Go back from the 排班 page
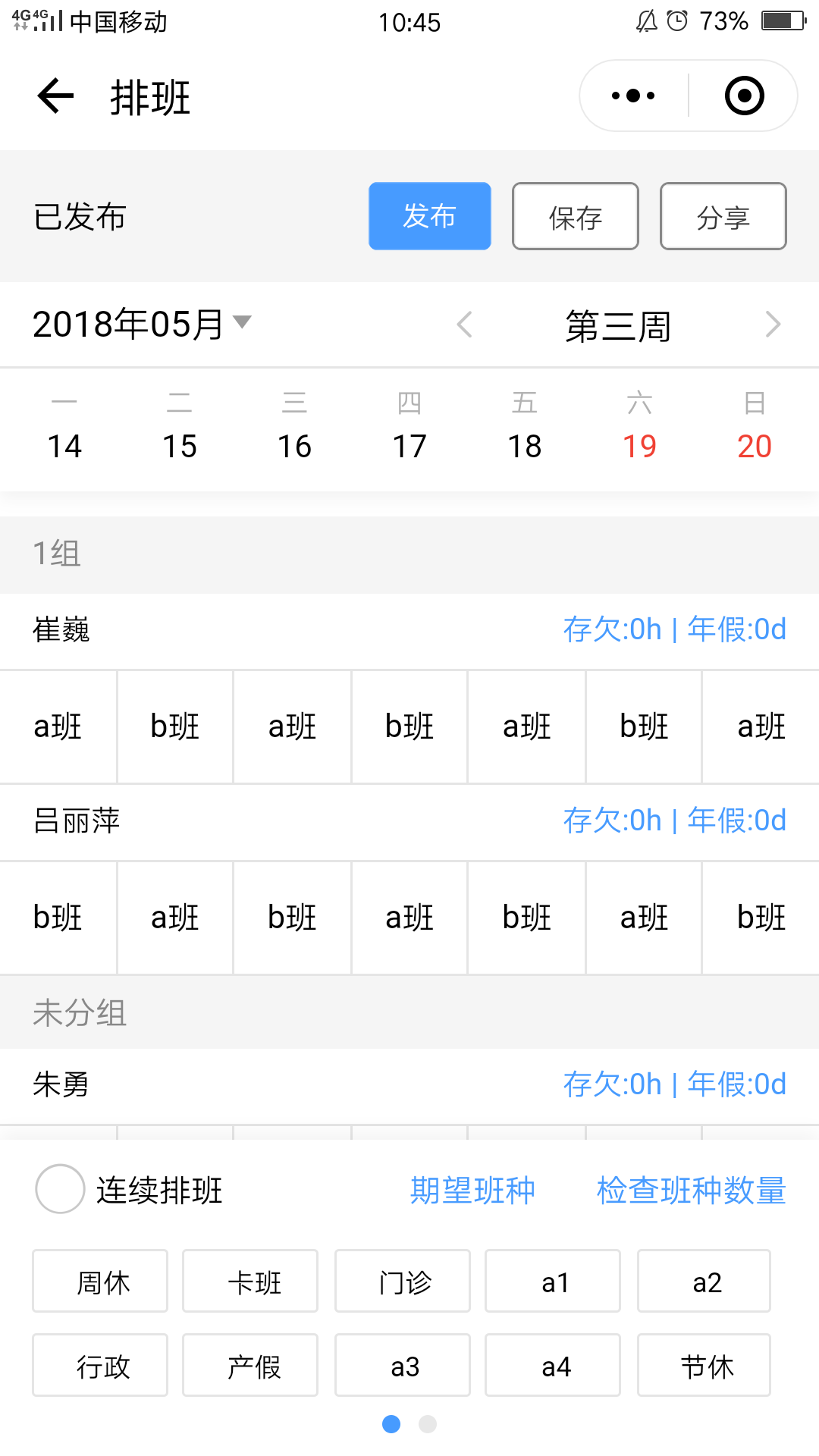 [x=55, y=96]
